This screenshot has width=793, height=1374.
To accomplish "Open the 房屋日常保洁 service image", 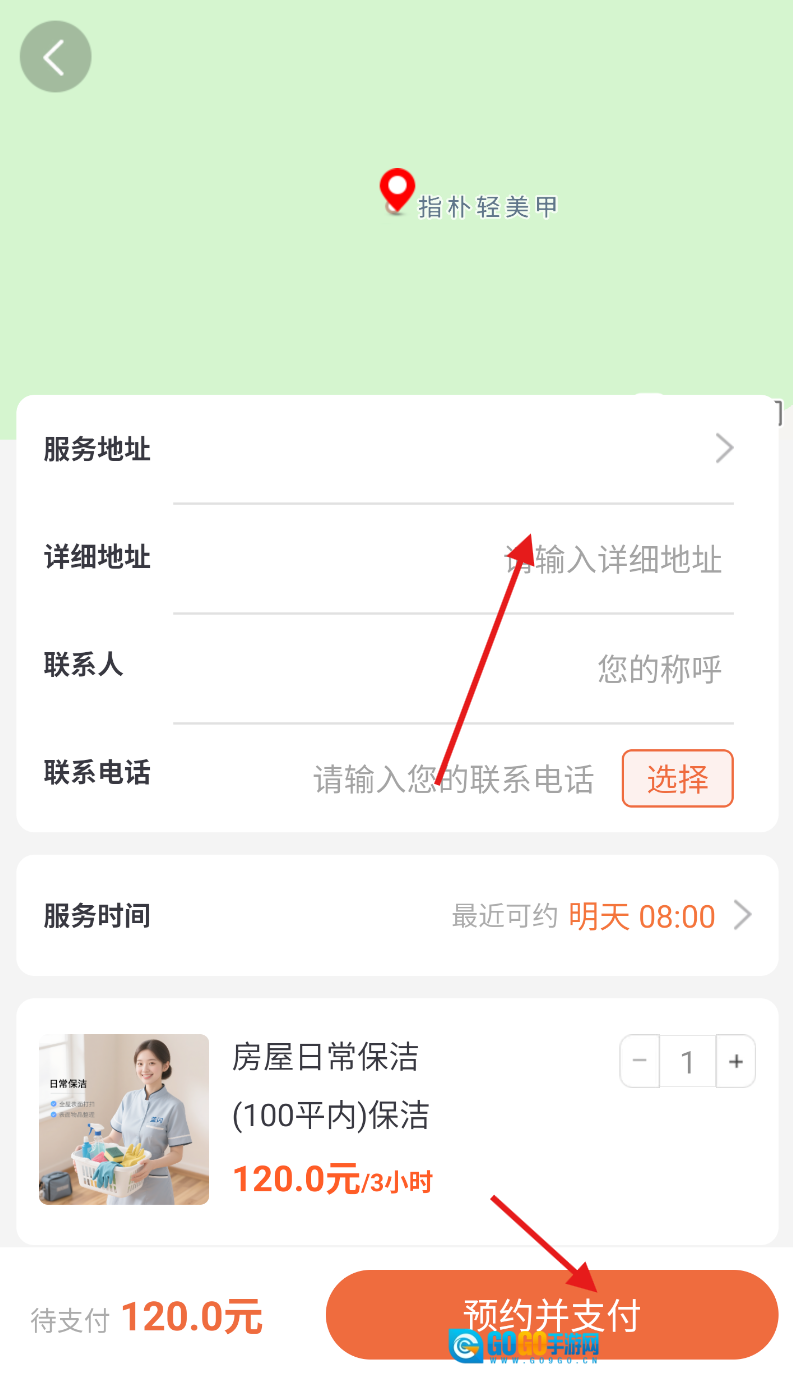I will 124,1119.
